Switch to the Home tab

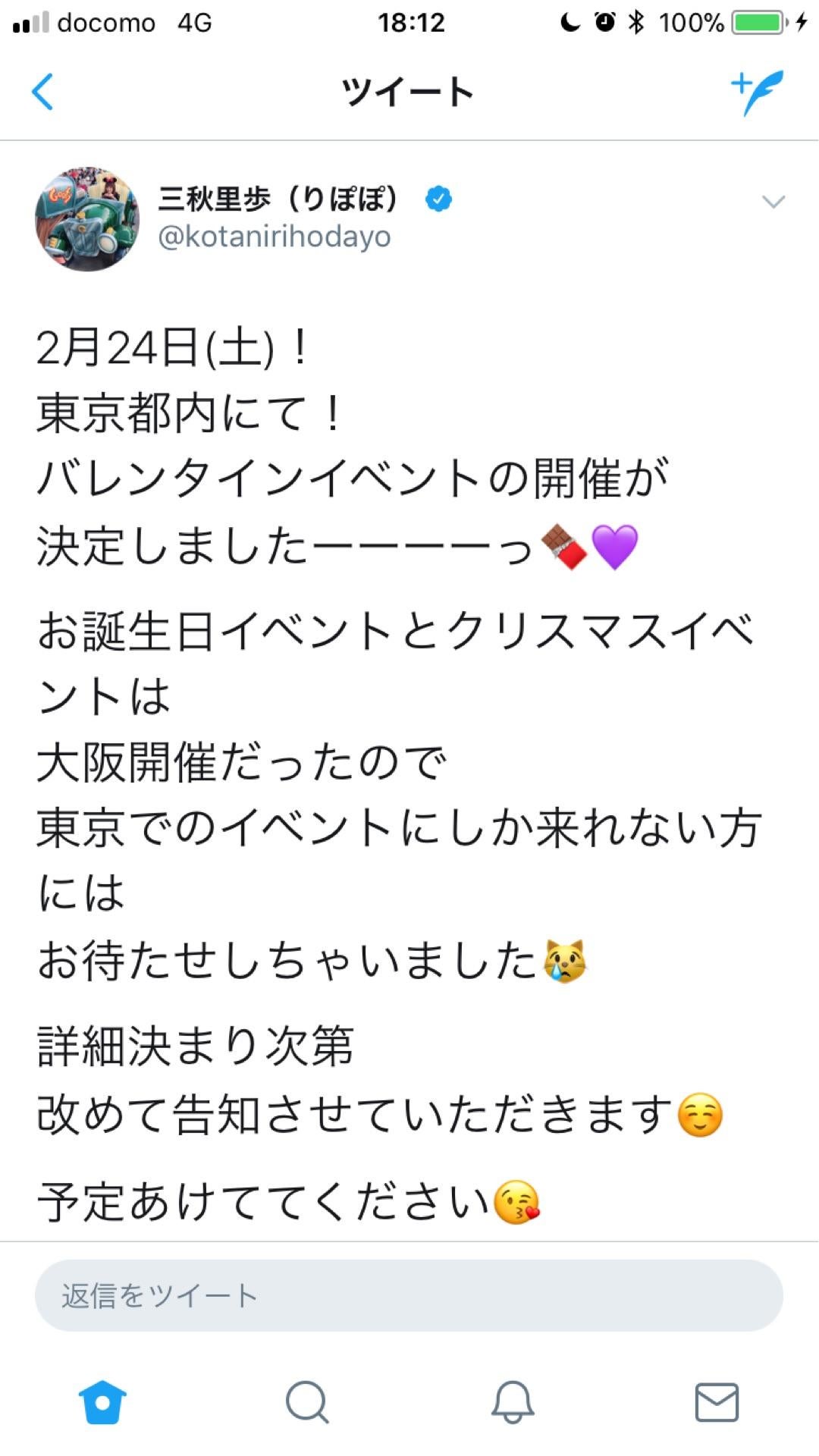(102, 1402)
